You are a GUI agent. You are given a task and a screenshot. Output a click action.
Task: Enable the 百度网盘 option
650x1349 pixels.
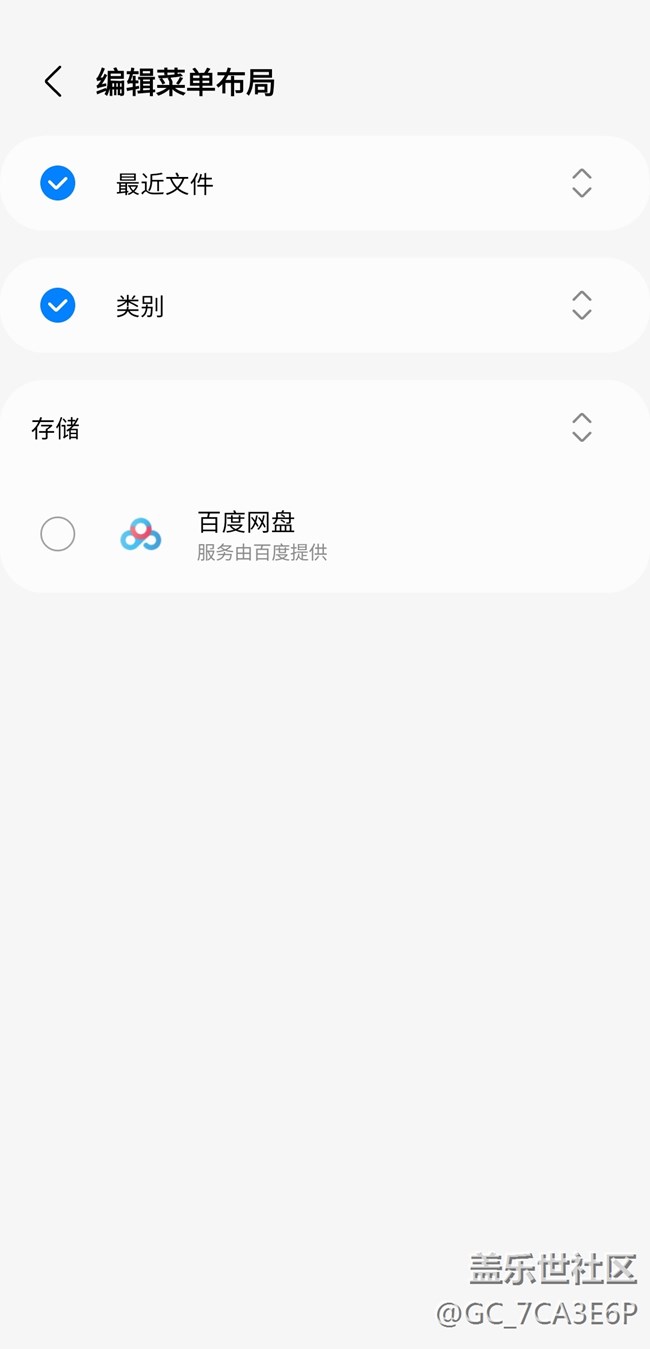coord(58,534)
